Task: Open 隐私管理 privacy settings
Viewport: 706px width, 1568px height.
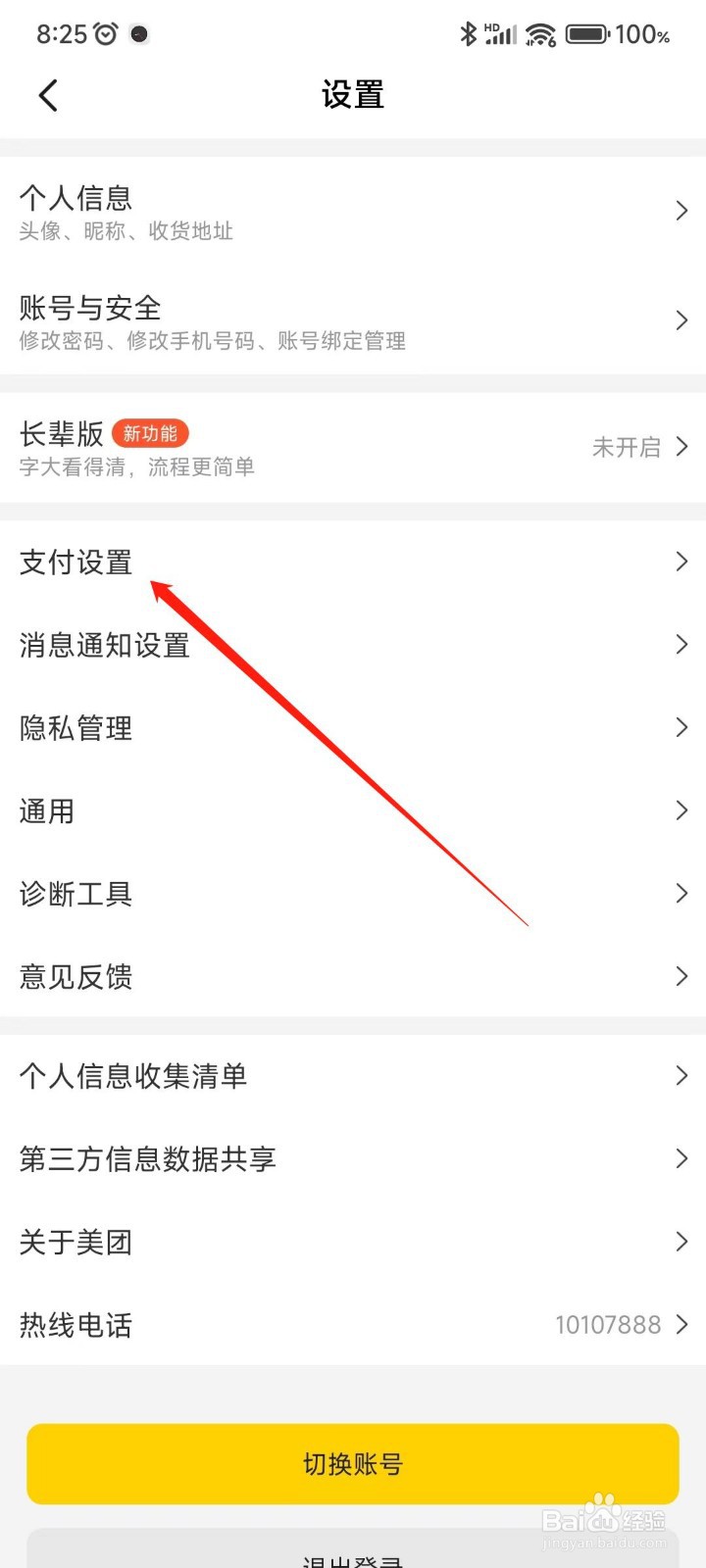Action: (76, 727)
